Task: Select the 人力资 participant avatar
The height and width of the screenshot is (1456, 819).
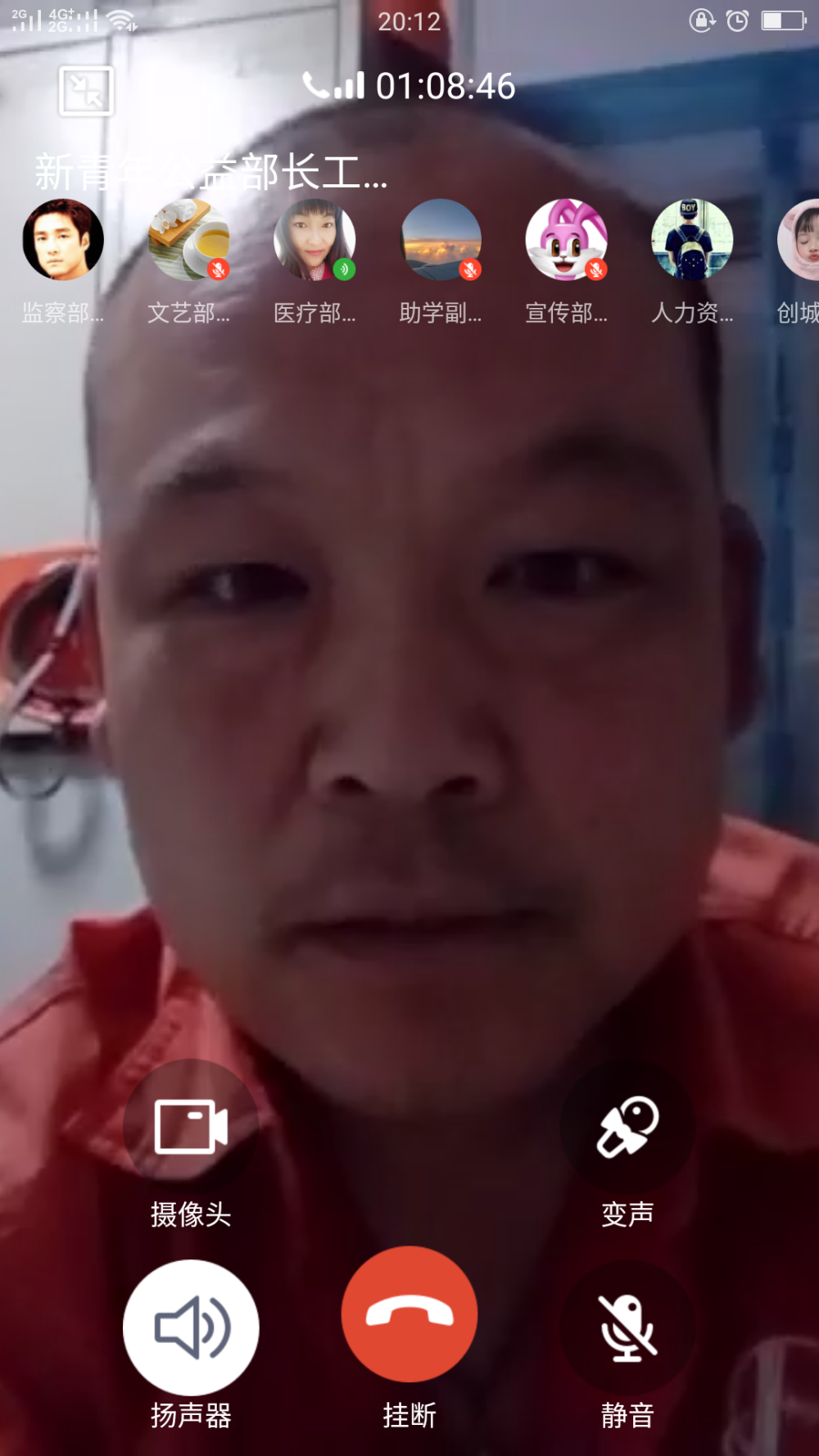Action: [692, 240]
